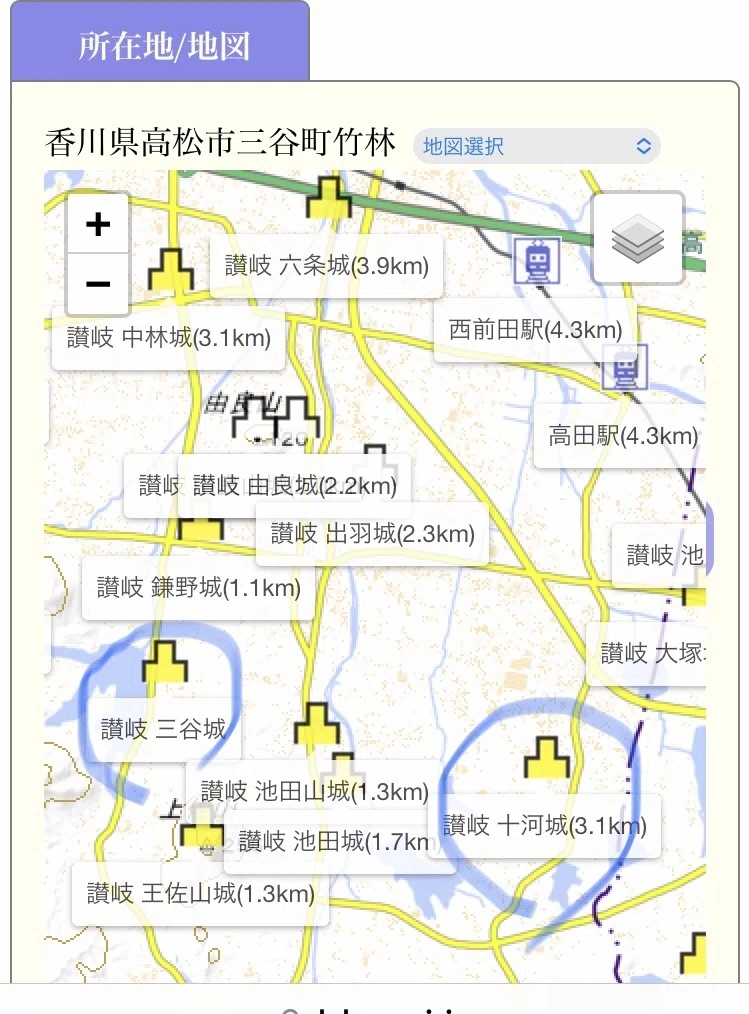
Task: Tap the 讃岐 出羽城 marker label
Action: tap(372, 534)
